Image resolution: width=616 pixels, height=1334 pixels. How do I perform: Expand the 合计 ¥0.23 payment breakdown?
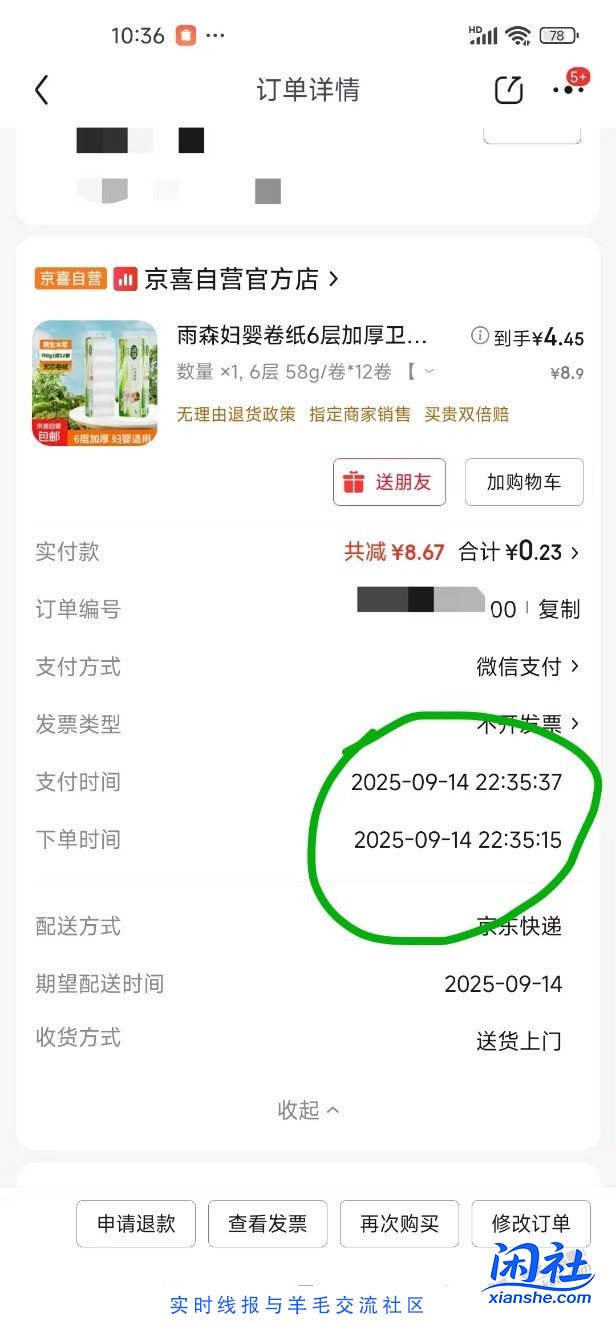point(520,552)
